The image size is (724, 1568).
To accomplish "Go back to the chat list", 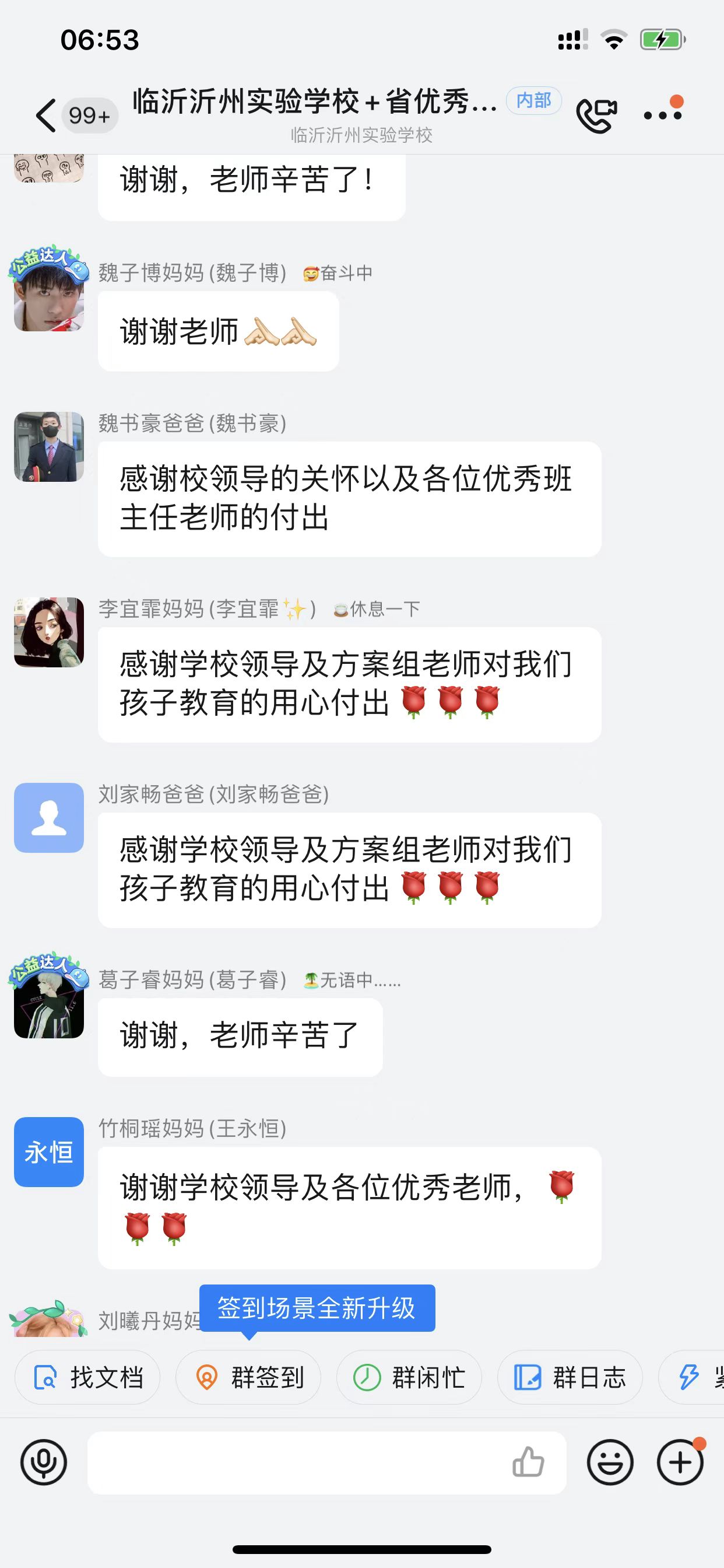I will tap(47, 115).
